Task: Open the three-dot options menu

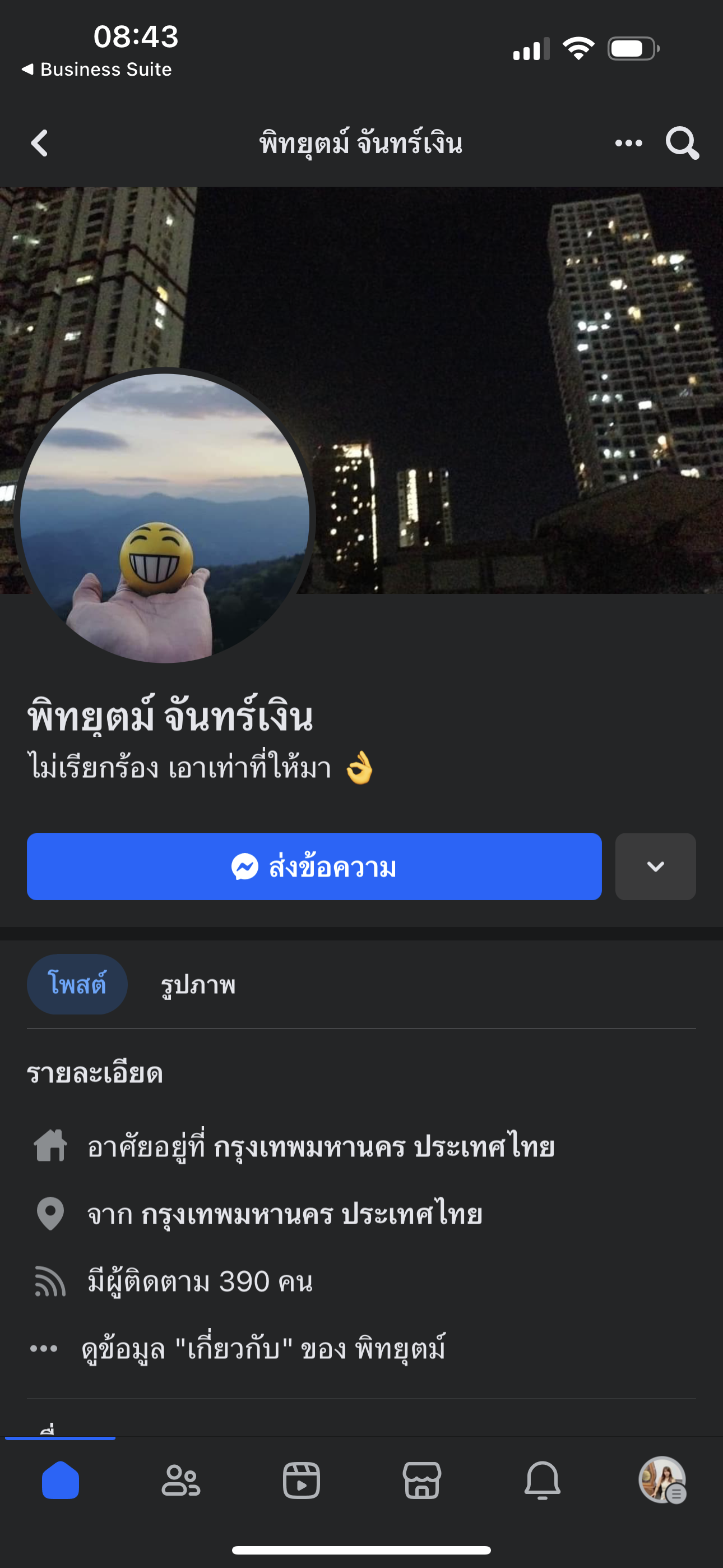Action: point(628,144)
